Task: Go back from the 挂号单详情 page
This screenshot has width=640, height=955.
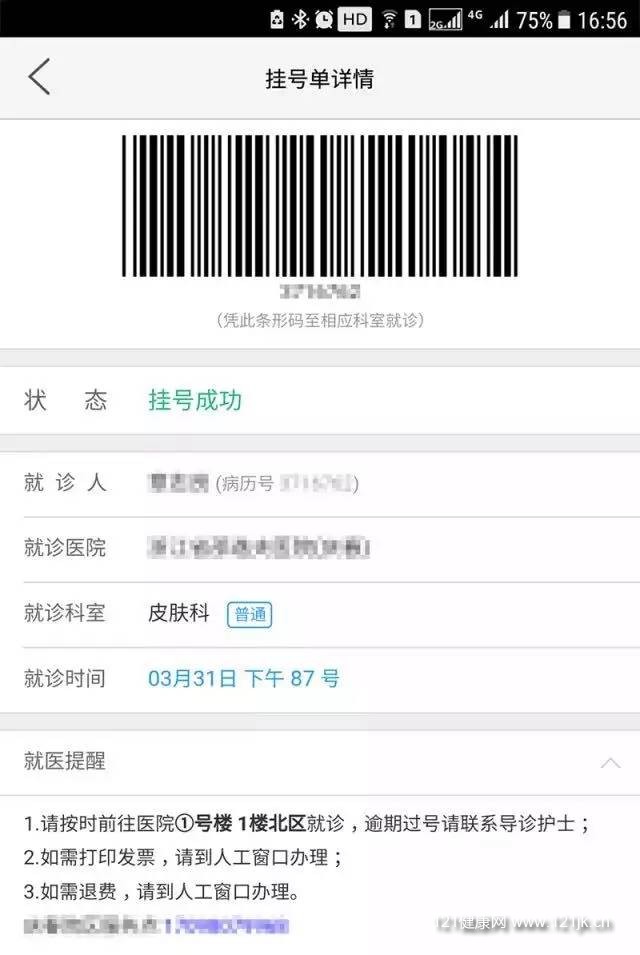Action: [x=39, y=77]
